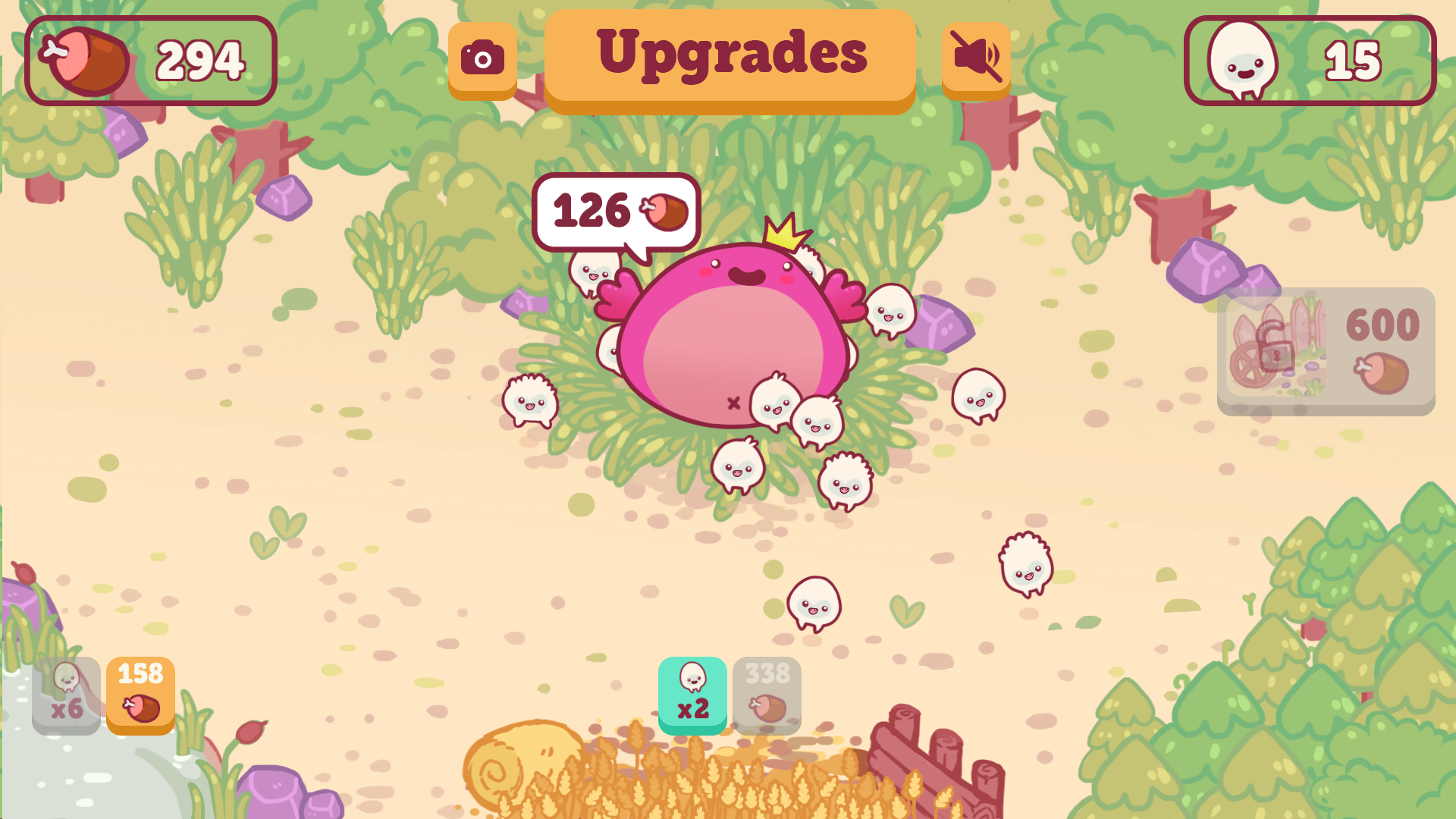1456x819 pixels.
Task: Take a screenshot with the camera button
Action: 482,59
